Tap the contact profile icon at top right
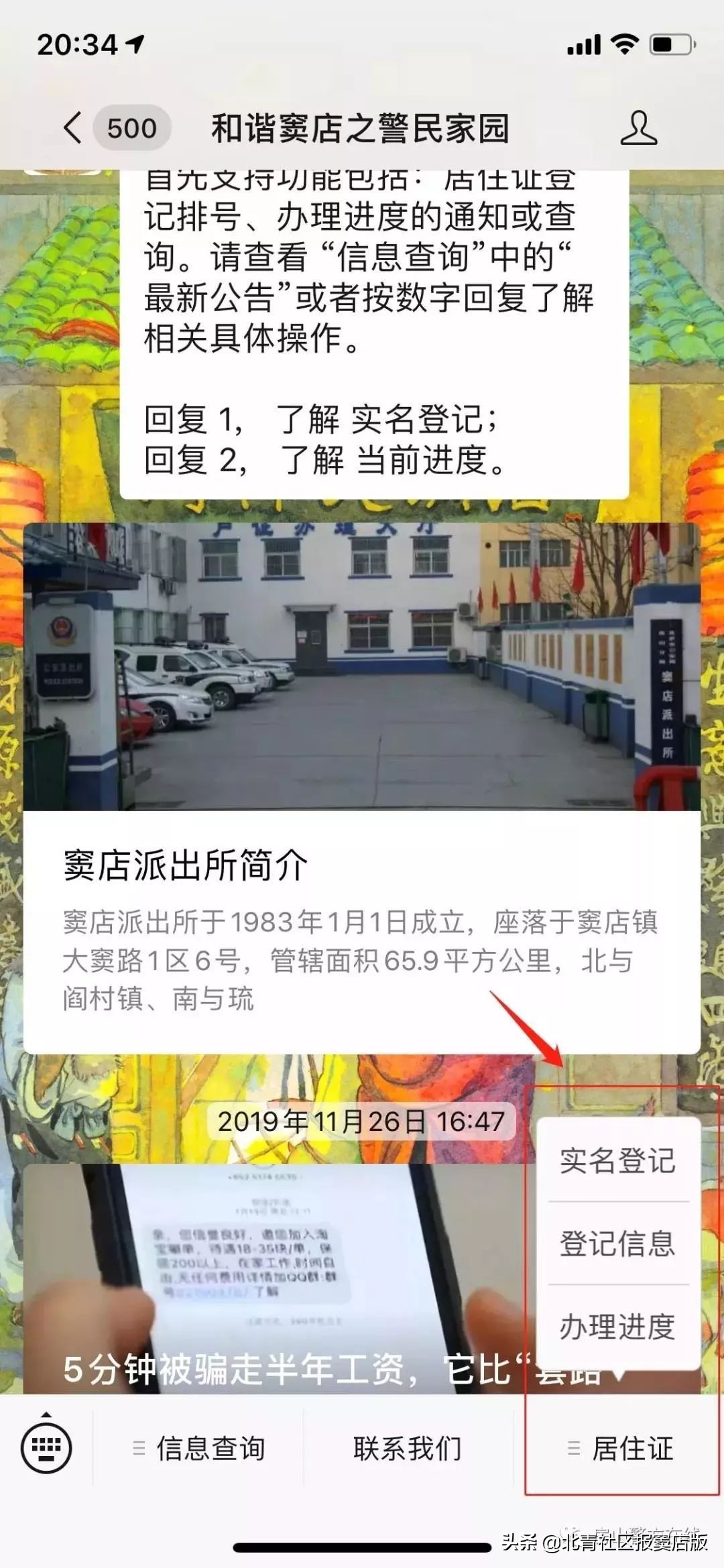 pyautogui.click(x=637, y=127)
